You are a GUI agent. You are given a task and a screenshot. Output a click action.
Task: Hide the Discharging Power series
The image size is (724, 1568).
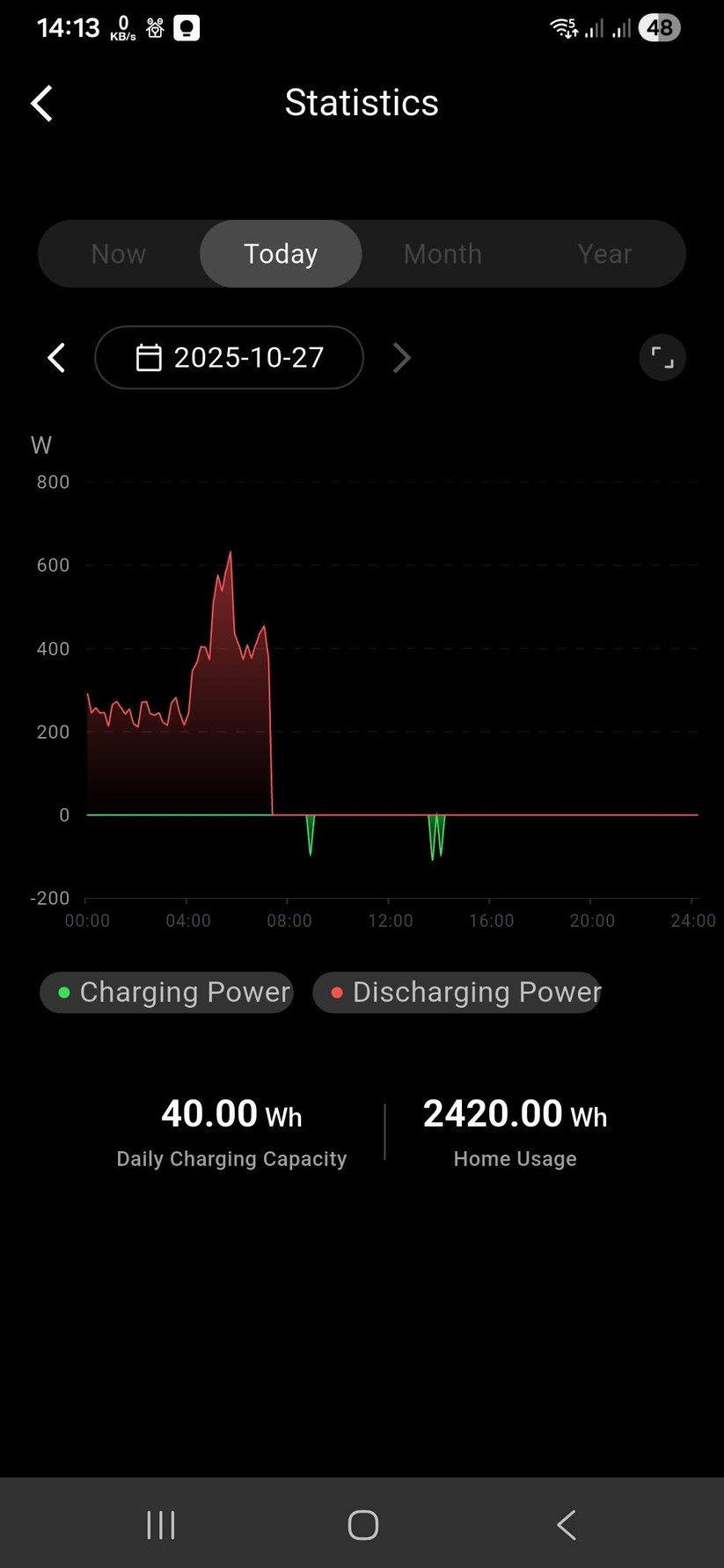(457, 992)
